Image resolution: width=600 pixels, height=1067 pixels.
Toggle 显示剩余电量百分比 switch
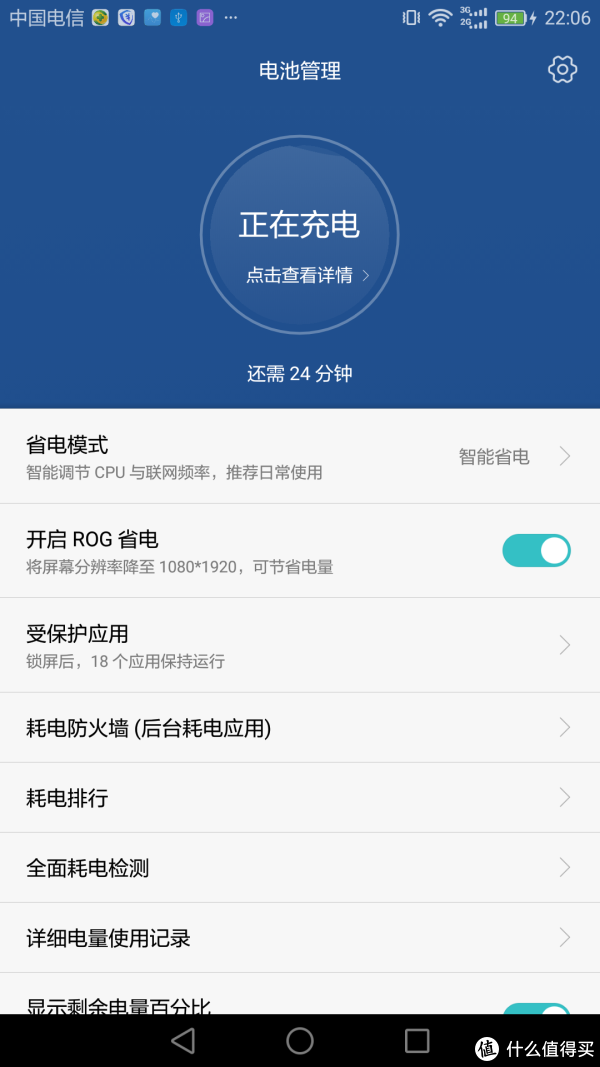click(536, 1010)
